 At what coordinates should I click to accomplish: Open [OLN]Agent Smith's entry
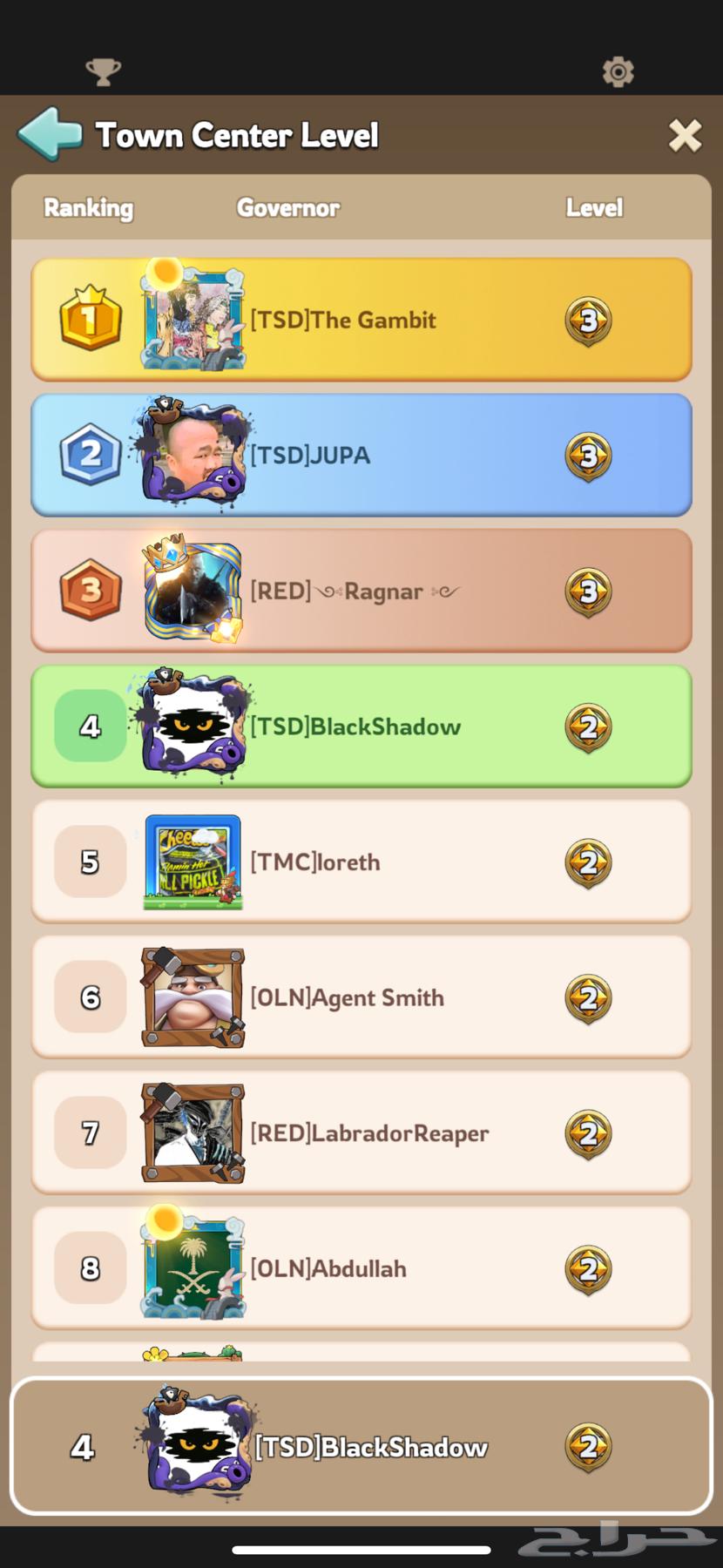click(x=361, y=997)
